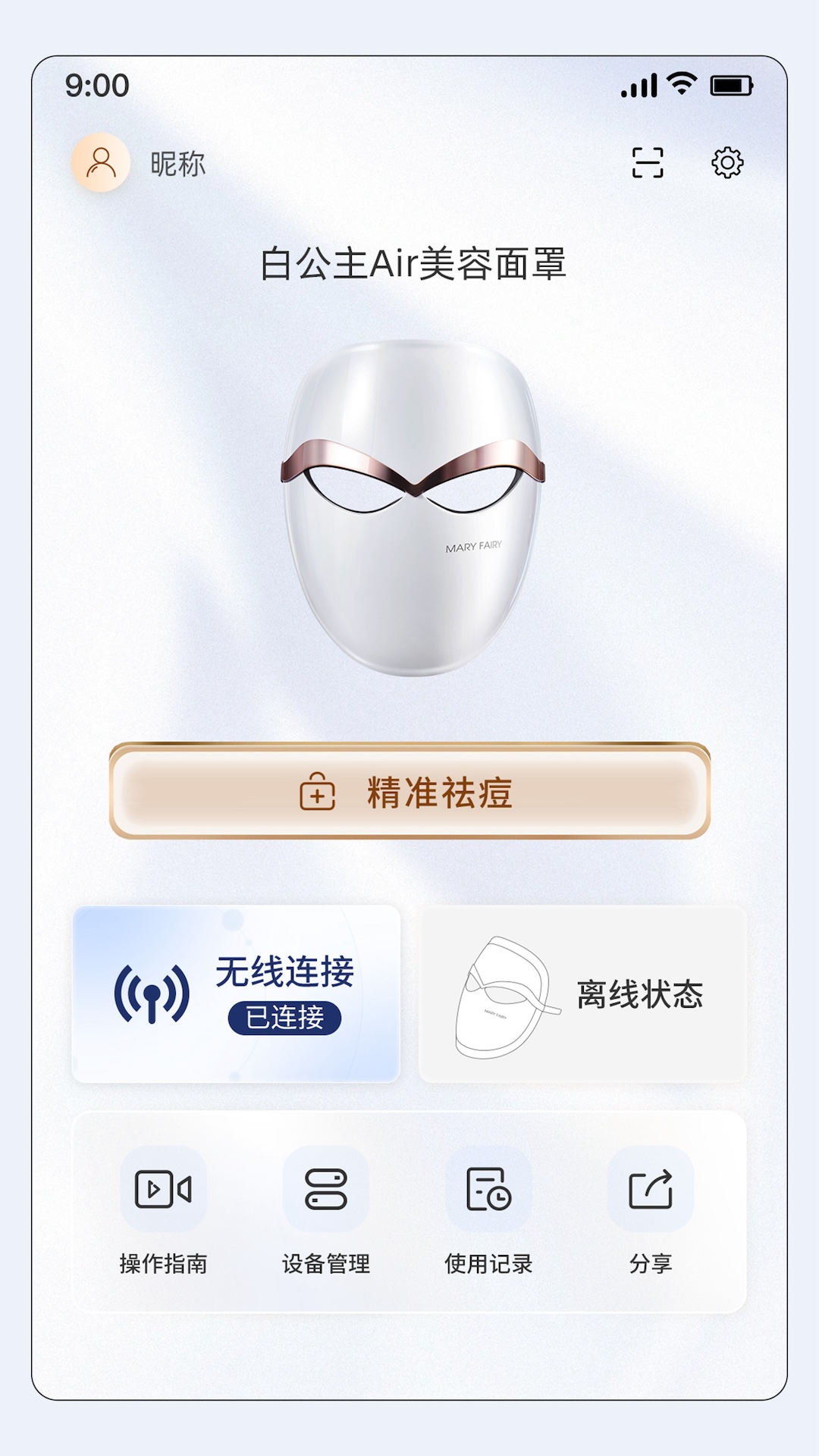This screenshot has width=819, height=1456.
Task: View 使用记录
Action: 488,1189
